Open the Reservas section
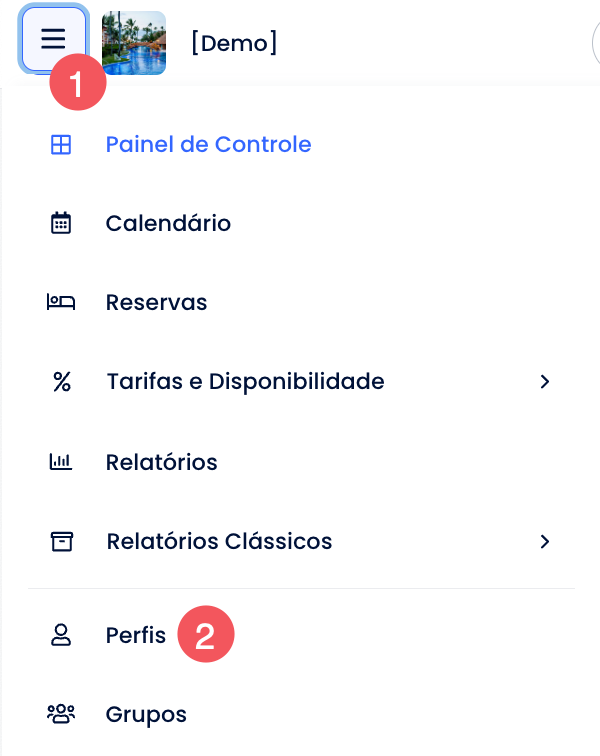600x756 pixels. (156, 302)
